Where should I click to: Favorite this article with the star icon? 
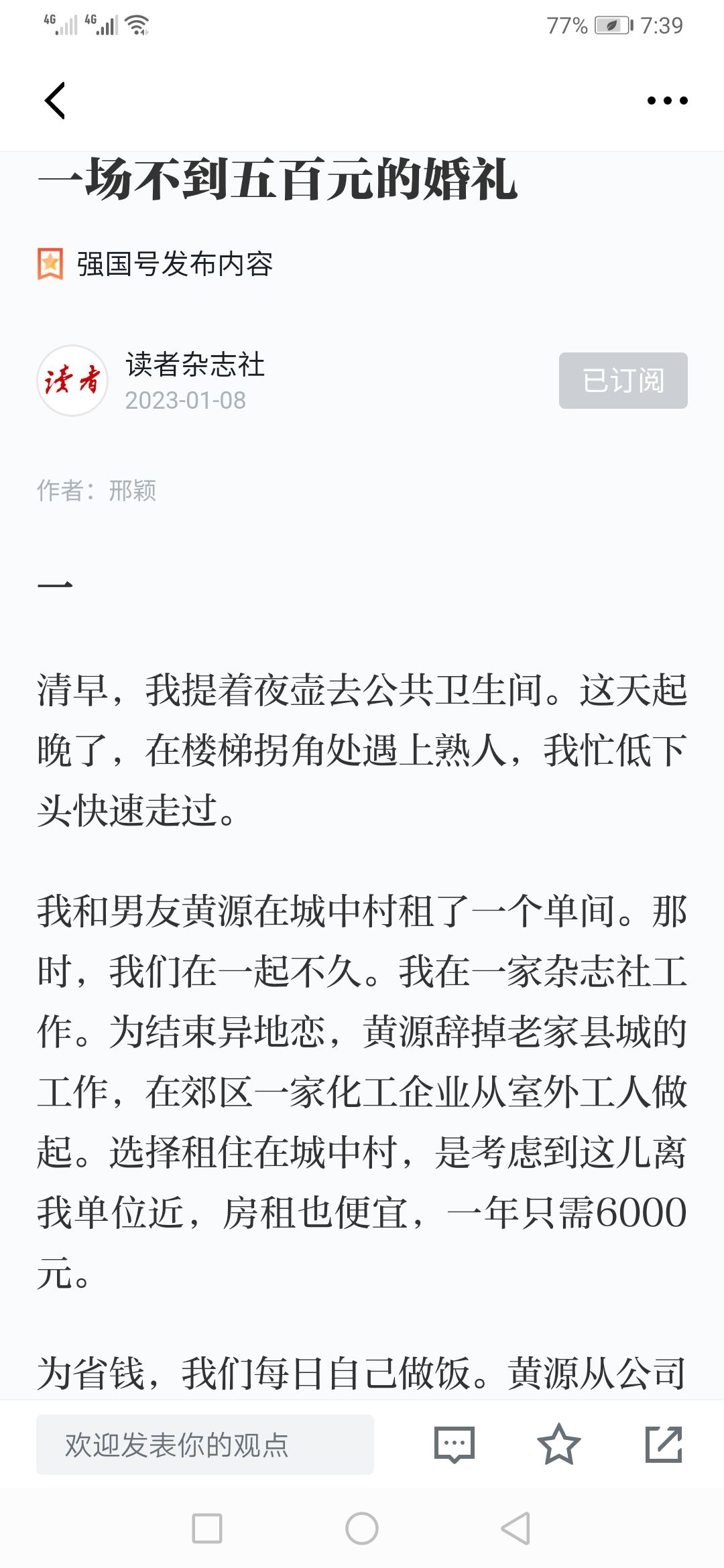pyautogui.click(x=558, y=1444)
